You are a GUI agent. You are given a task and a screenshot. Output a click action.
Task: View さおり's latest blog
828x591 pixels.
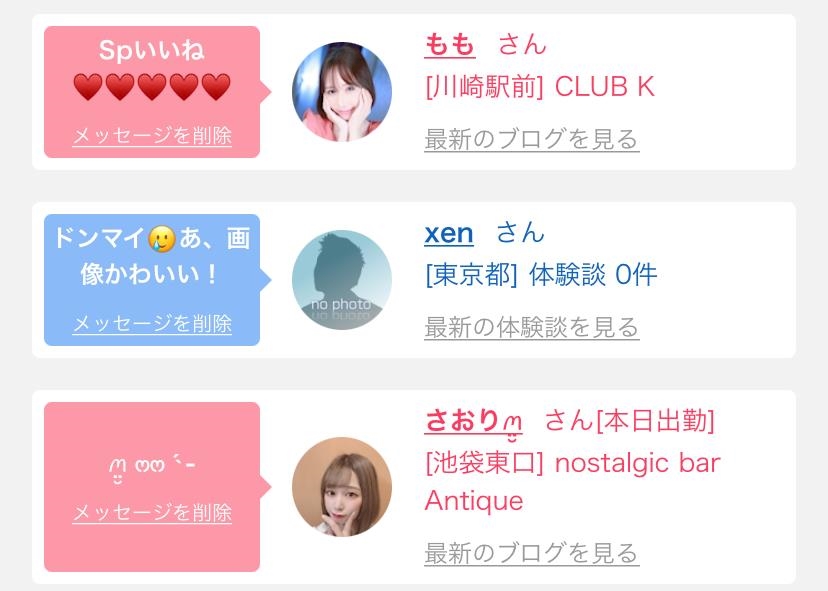[531, 553]
